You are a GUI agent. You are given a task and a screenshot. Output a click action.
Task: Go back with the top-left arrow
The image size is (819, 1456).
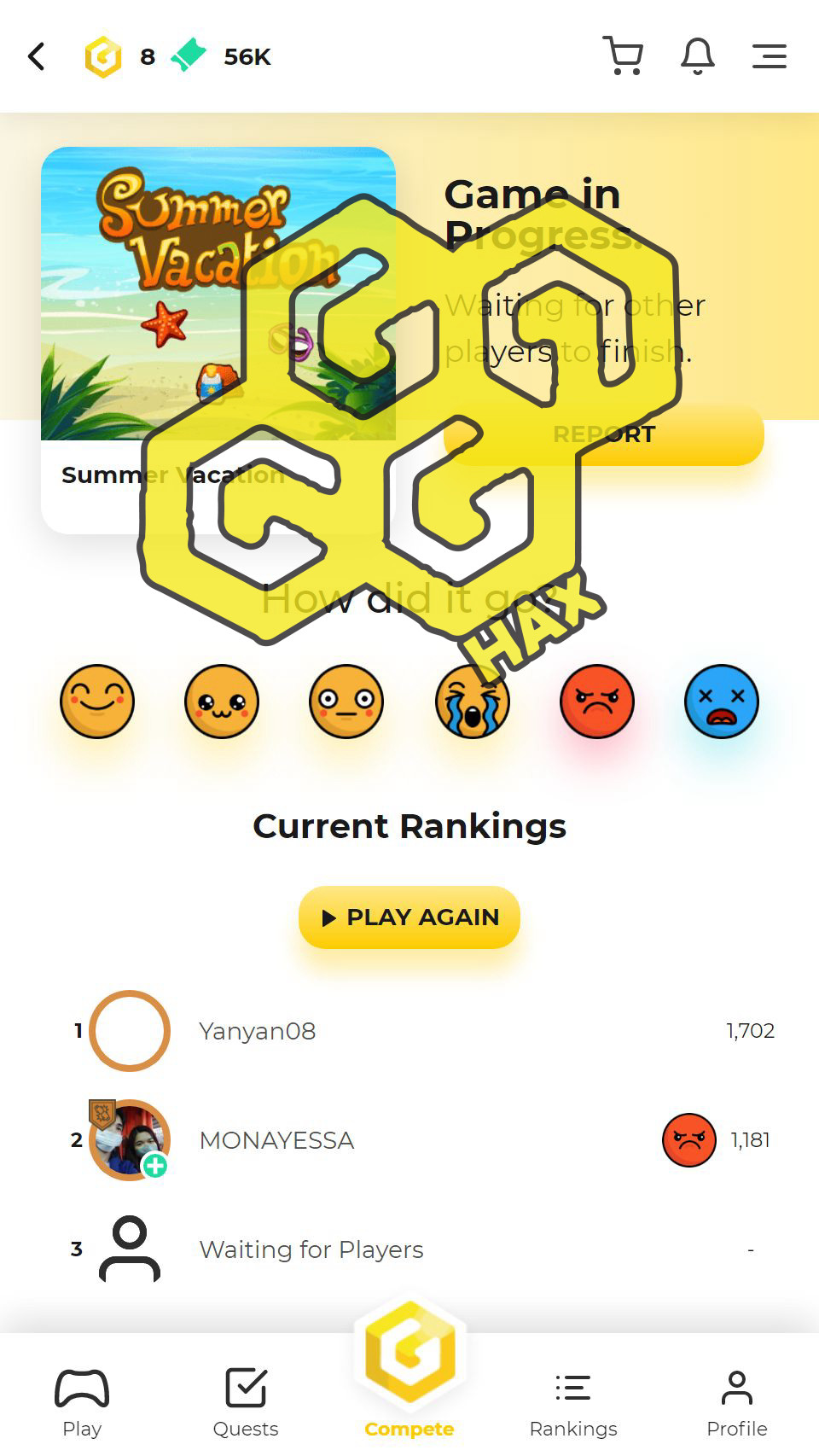click(37, 57)
